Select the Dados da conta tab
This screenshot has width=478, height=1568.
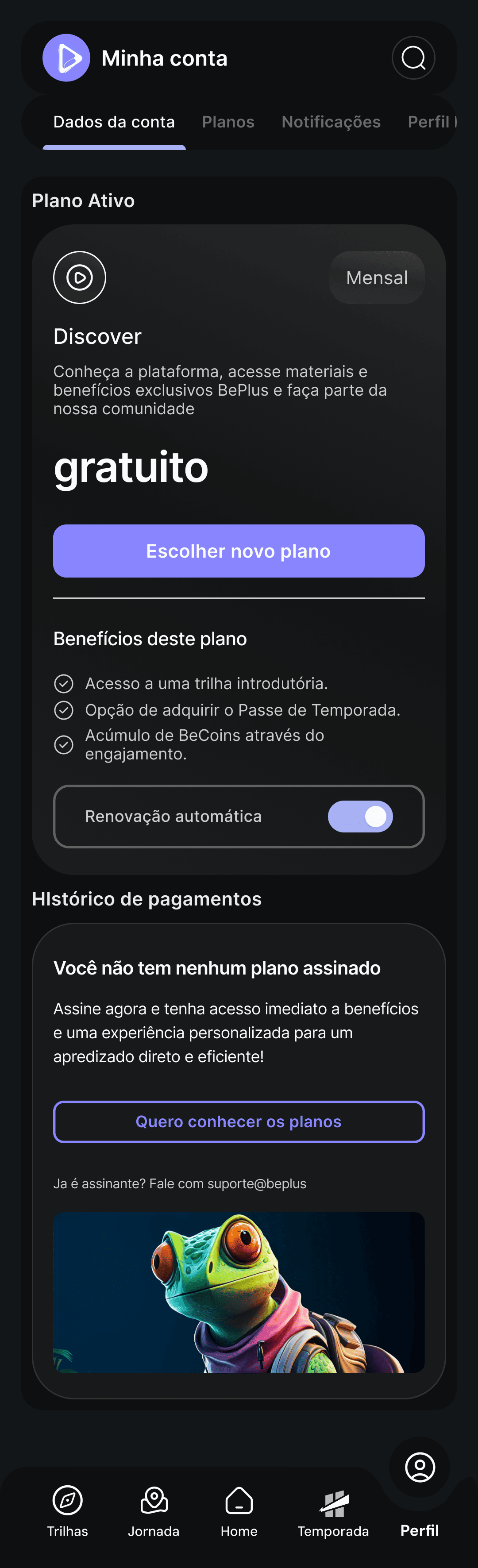[x=114, y=122]
